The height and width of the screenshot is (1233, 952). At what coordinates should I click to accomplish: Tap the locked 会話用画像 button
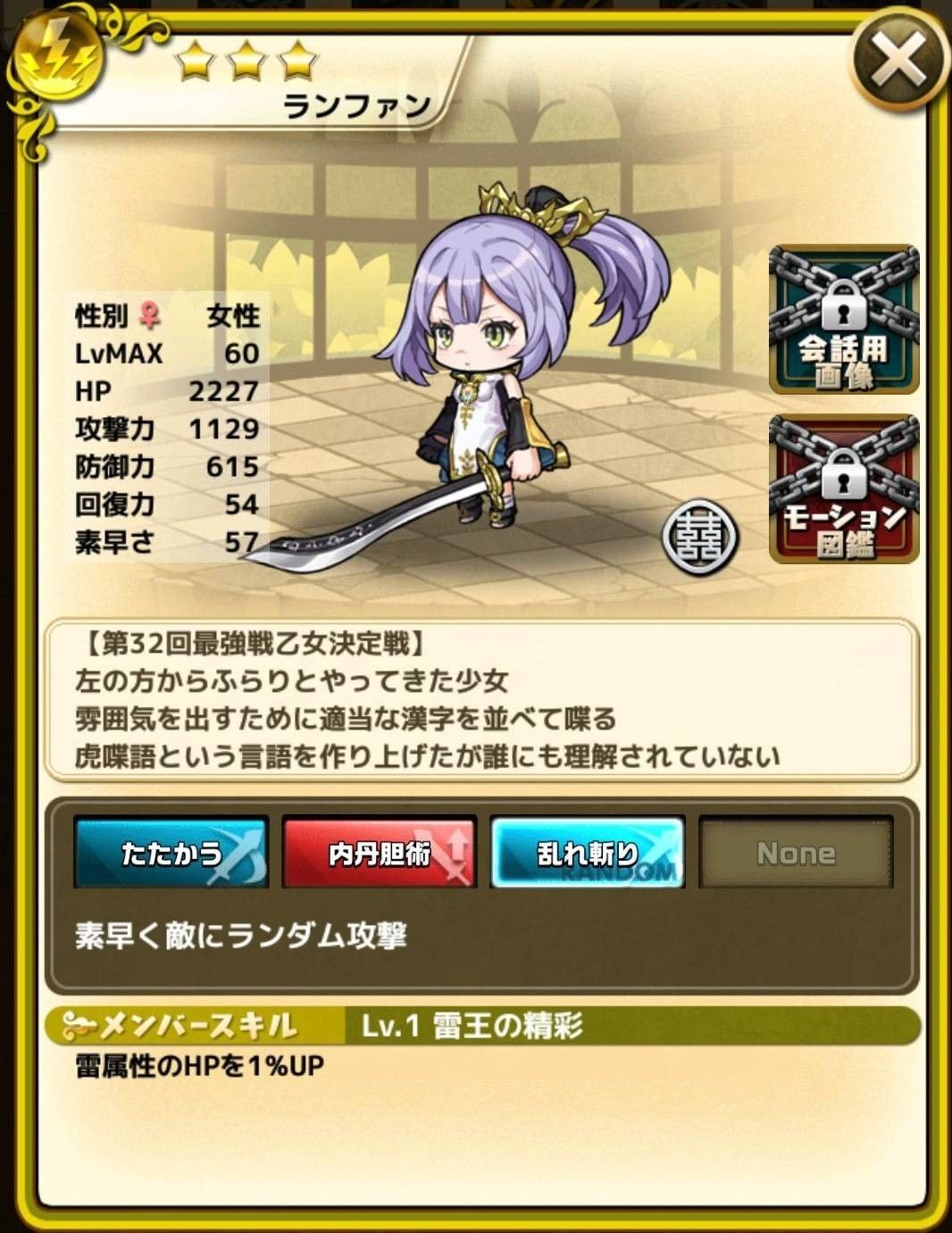click(844, 320)
